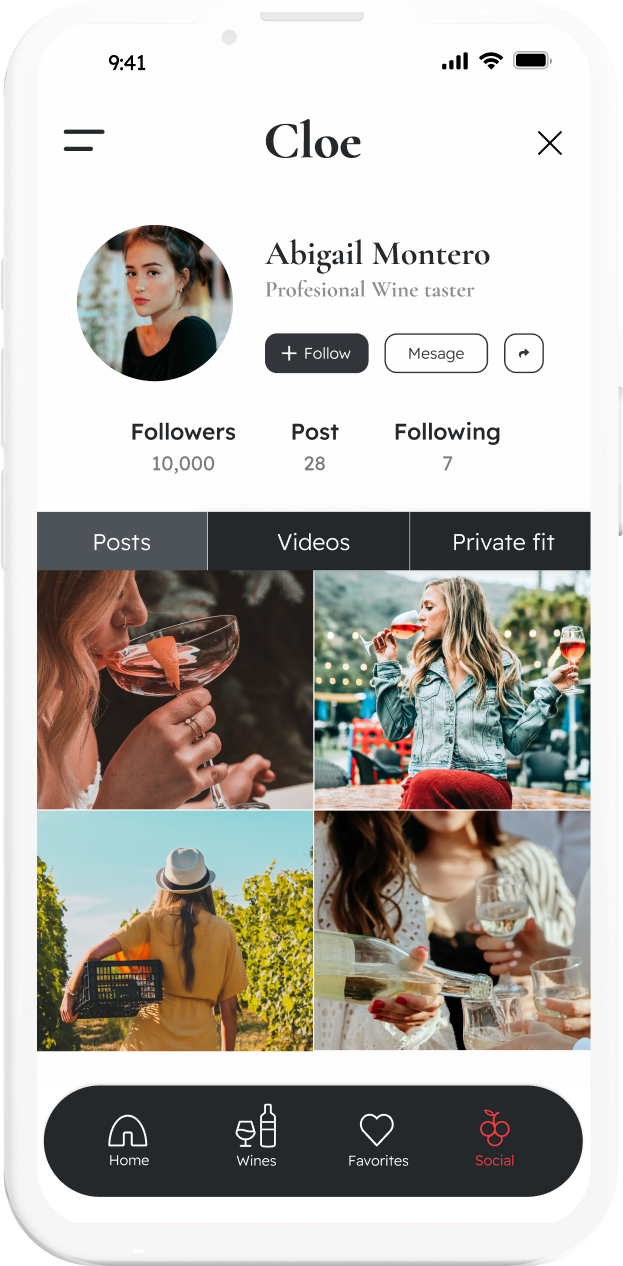Screen dimensions: 623x1266
Task: Open the pouring white wine post
Action: coord(452,930)
